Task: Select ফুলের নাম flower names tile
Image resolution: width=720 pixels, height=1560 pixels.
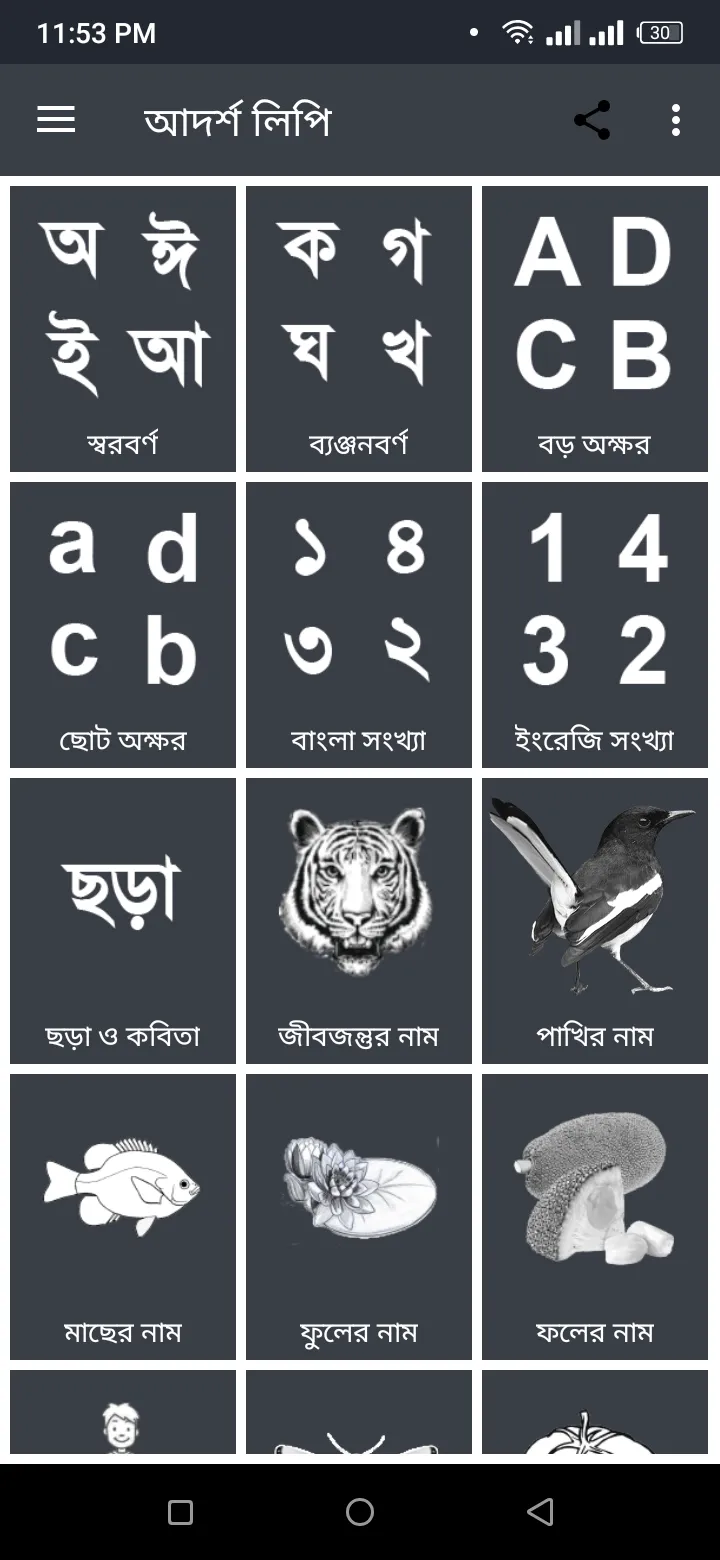Action: 359,1216
